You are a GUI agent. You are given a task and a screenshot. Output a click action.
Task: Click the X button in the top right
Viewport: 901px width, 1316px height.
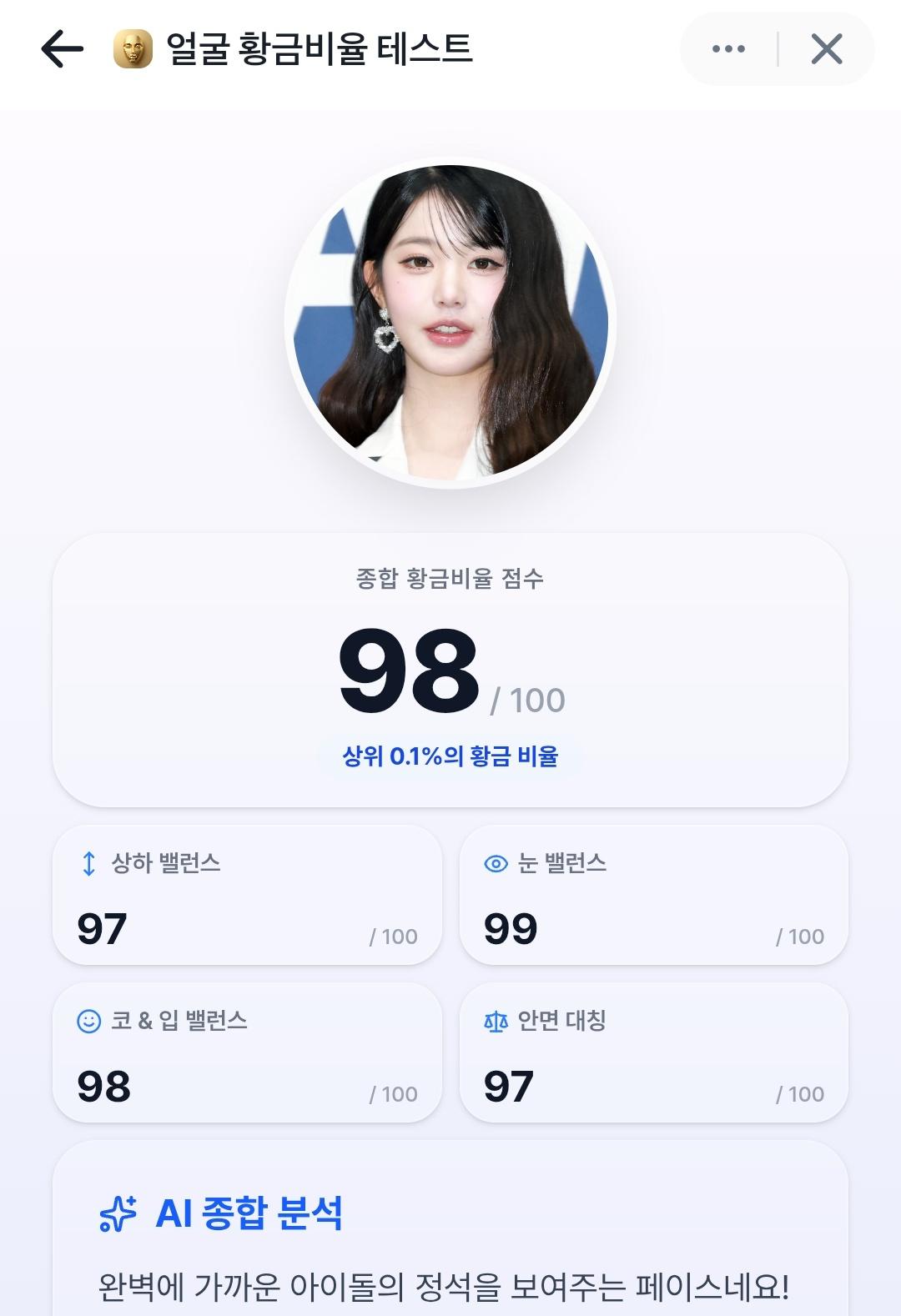827,50
